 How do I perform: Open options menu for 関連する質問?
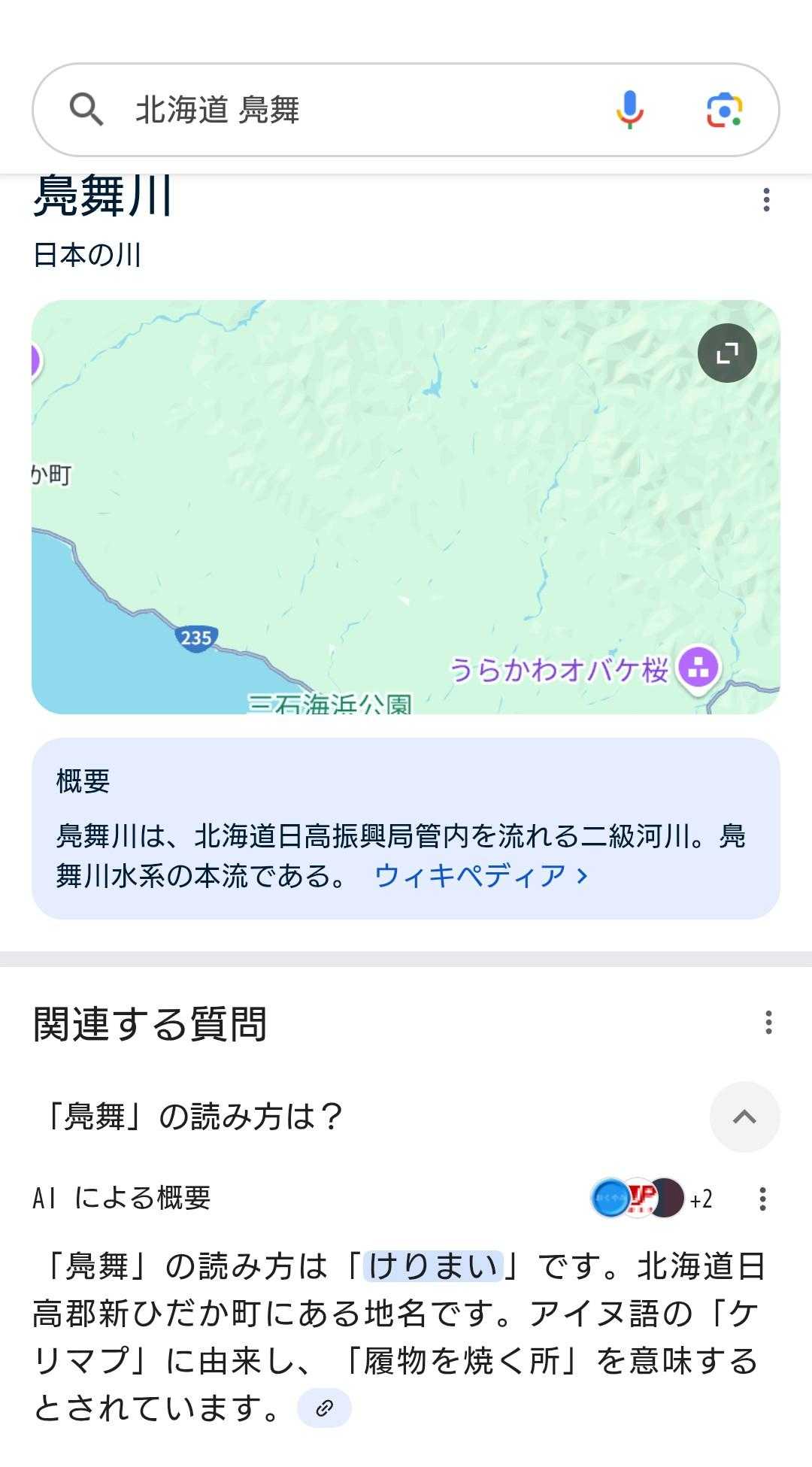[x=768, y=1023]
